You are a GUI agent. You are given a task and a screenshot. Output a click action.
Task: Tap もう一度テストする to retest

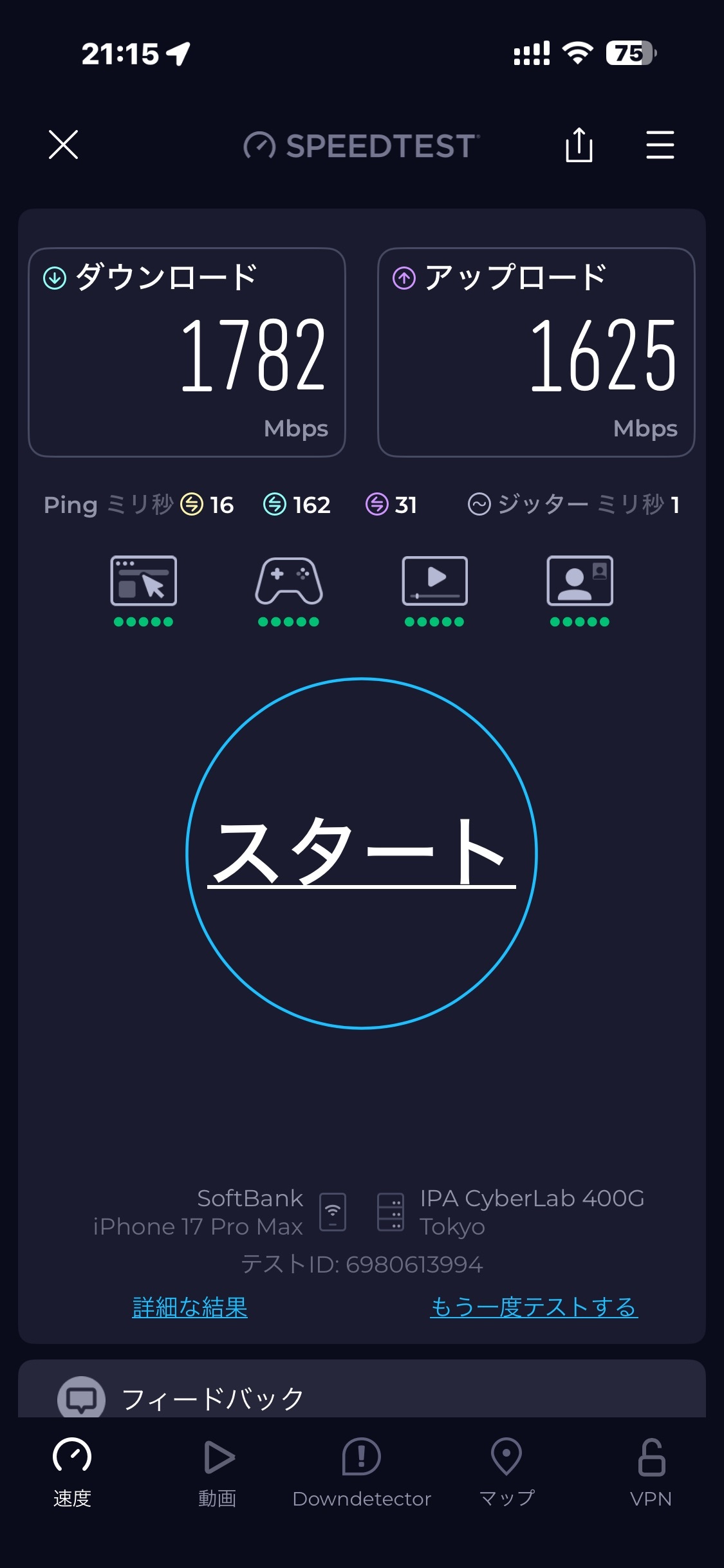click(x=534, y=1307)
